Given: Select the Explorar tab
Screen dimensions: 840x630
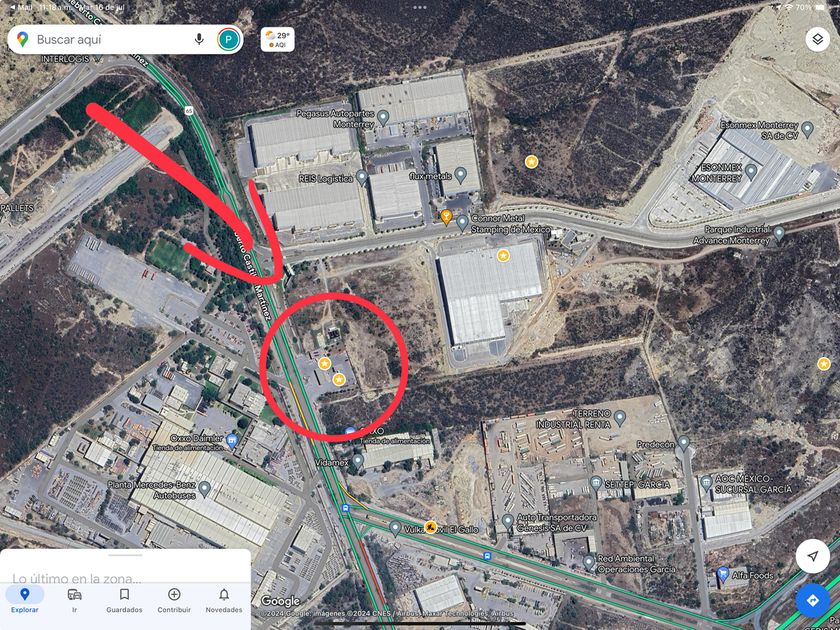Looking at the screenshot, I should coord(25,600).
